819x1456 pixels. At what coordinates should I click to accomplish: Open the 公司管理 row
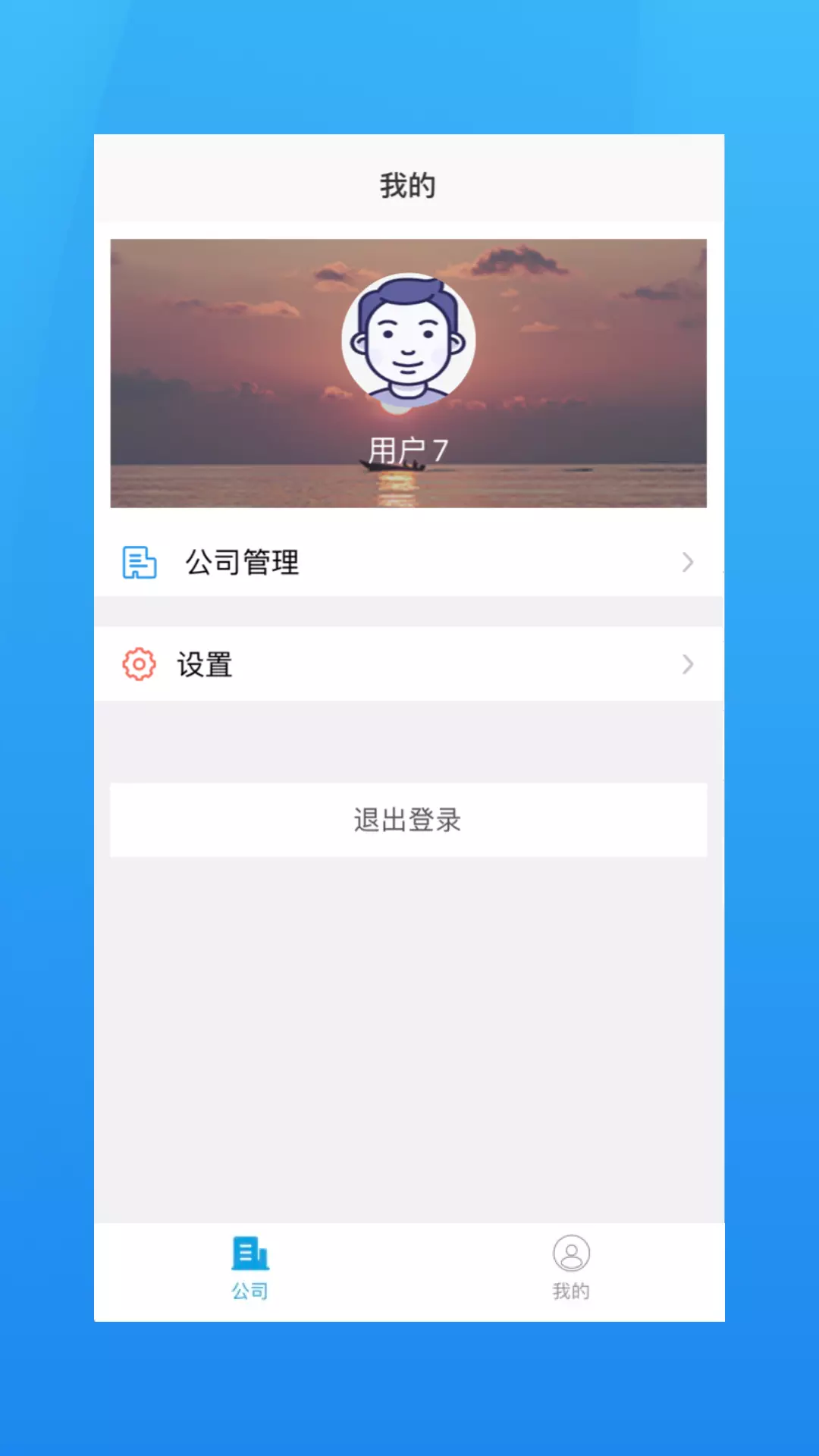pos(409,562)
